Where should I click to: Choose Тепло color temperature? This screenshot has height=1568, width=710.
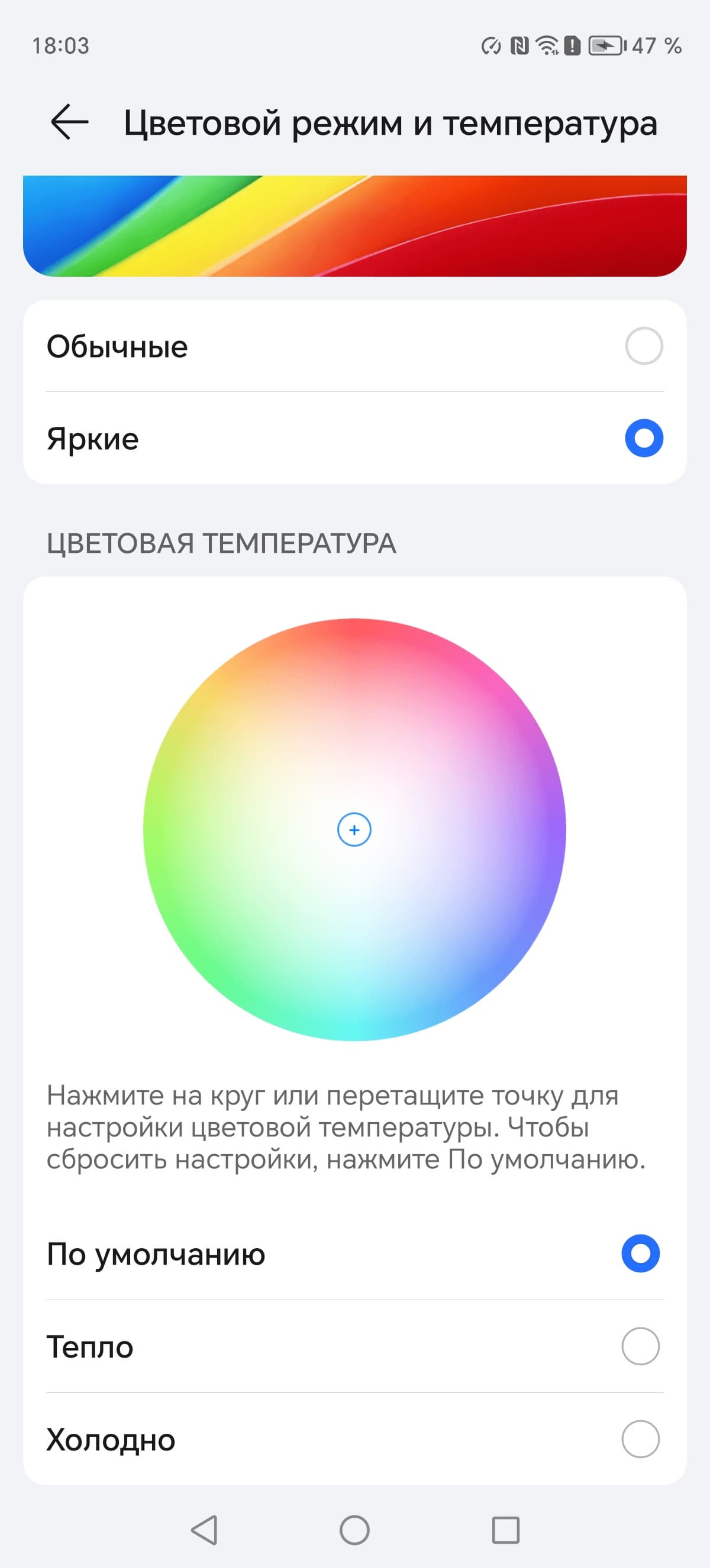click(x=640, y=1346)
